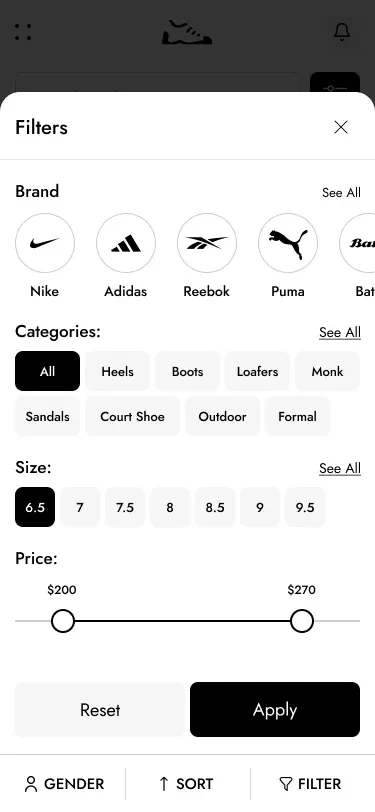The height and width of the screenshot is (812, 375).
Task: Close the Filters sheet
Action: coord(341,127)
